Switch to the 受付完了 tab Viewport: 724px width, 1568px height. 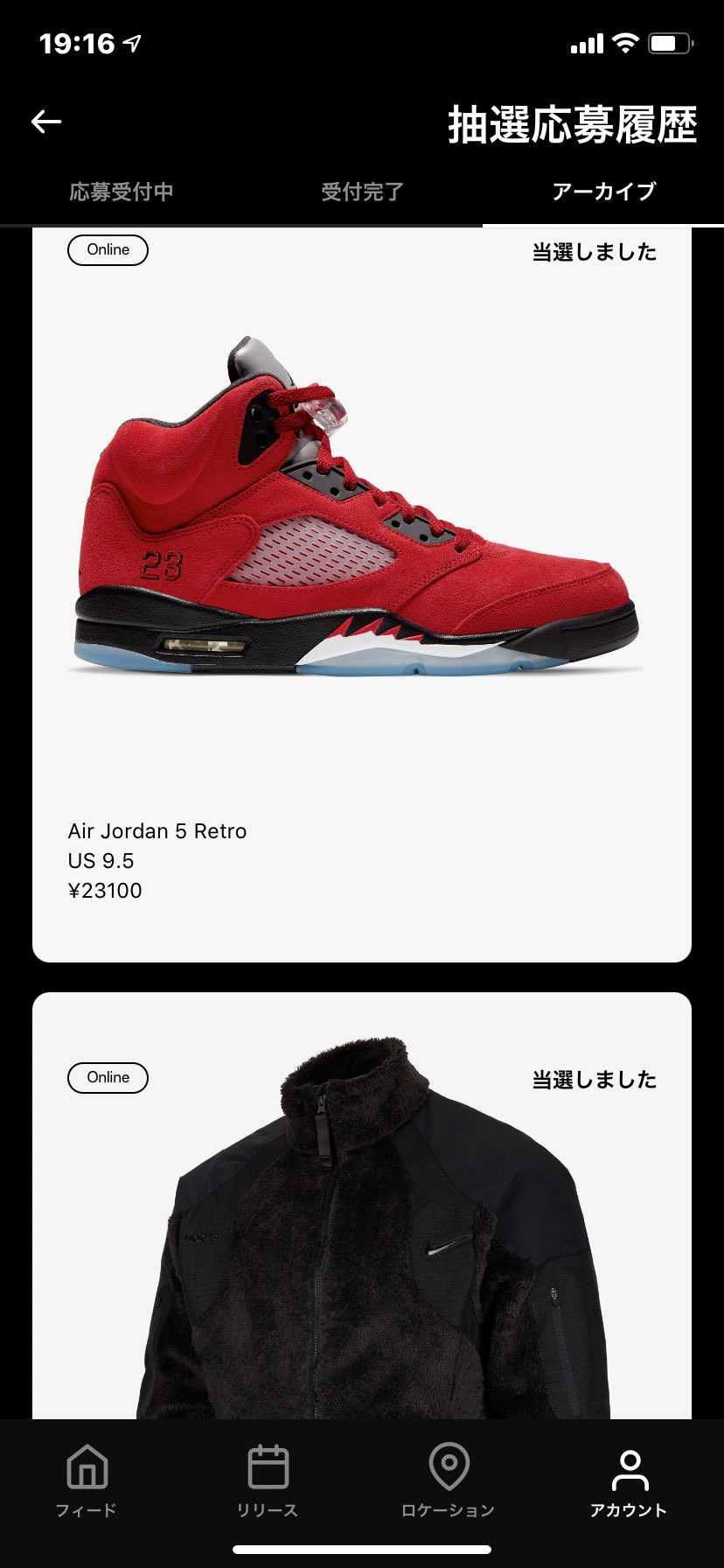tap(362, 192)
